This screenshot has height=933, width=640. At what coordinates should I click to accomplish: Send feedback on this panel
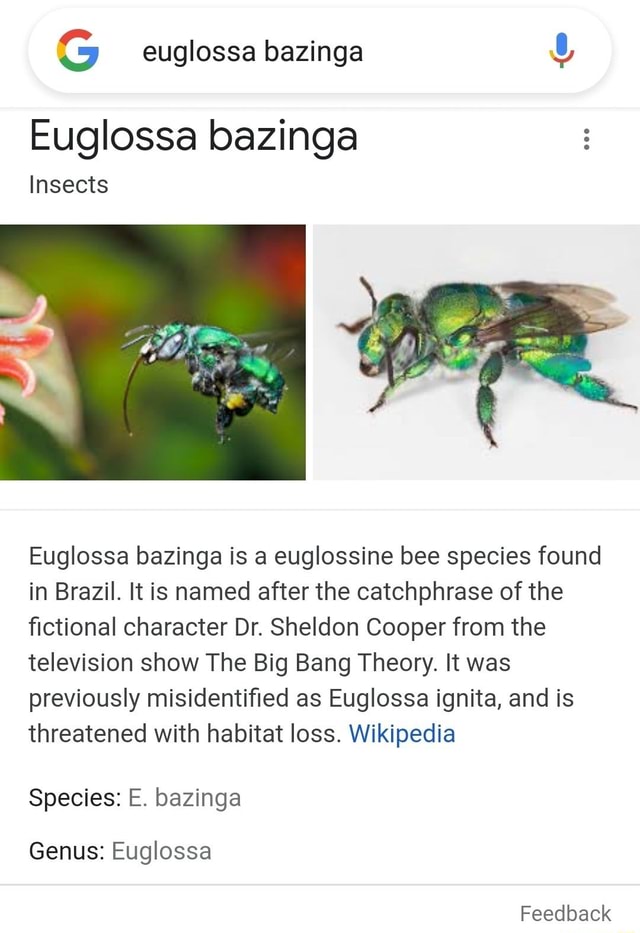(565, 913)
